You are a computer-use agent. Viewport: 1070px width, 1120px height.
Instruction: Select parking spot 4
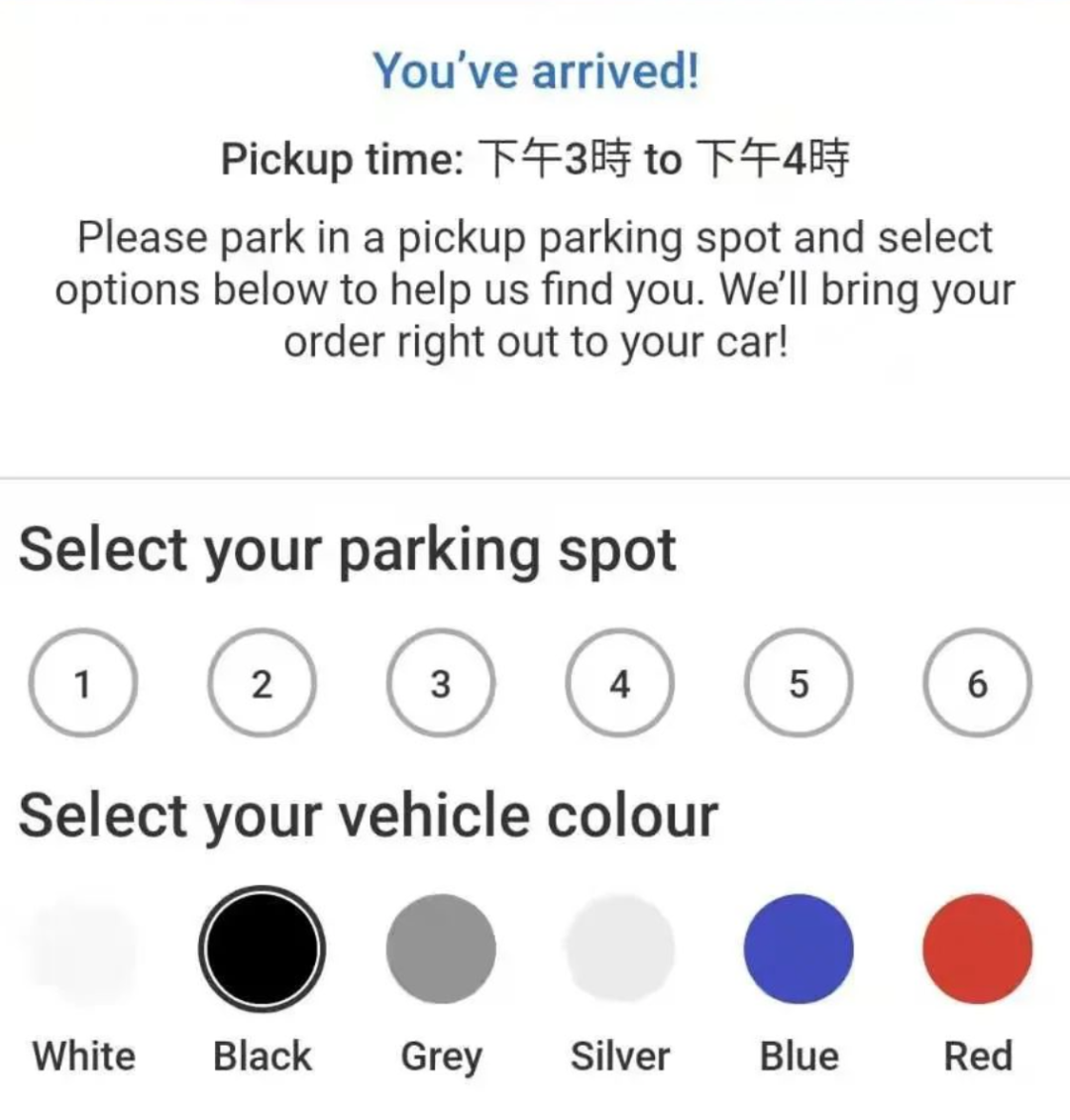(619, 684)
